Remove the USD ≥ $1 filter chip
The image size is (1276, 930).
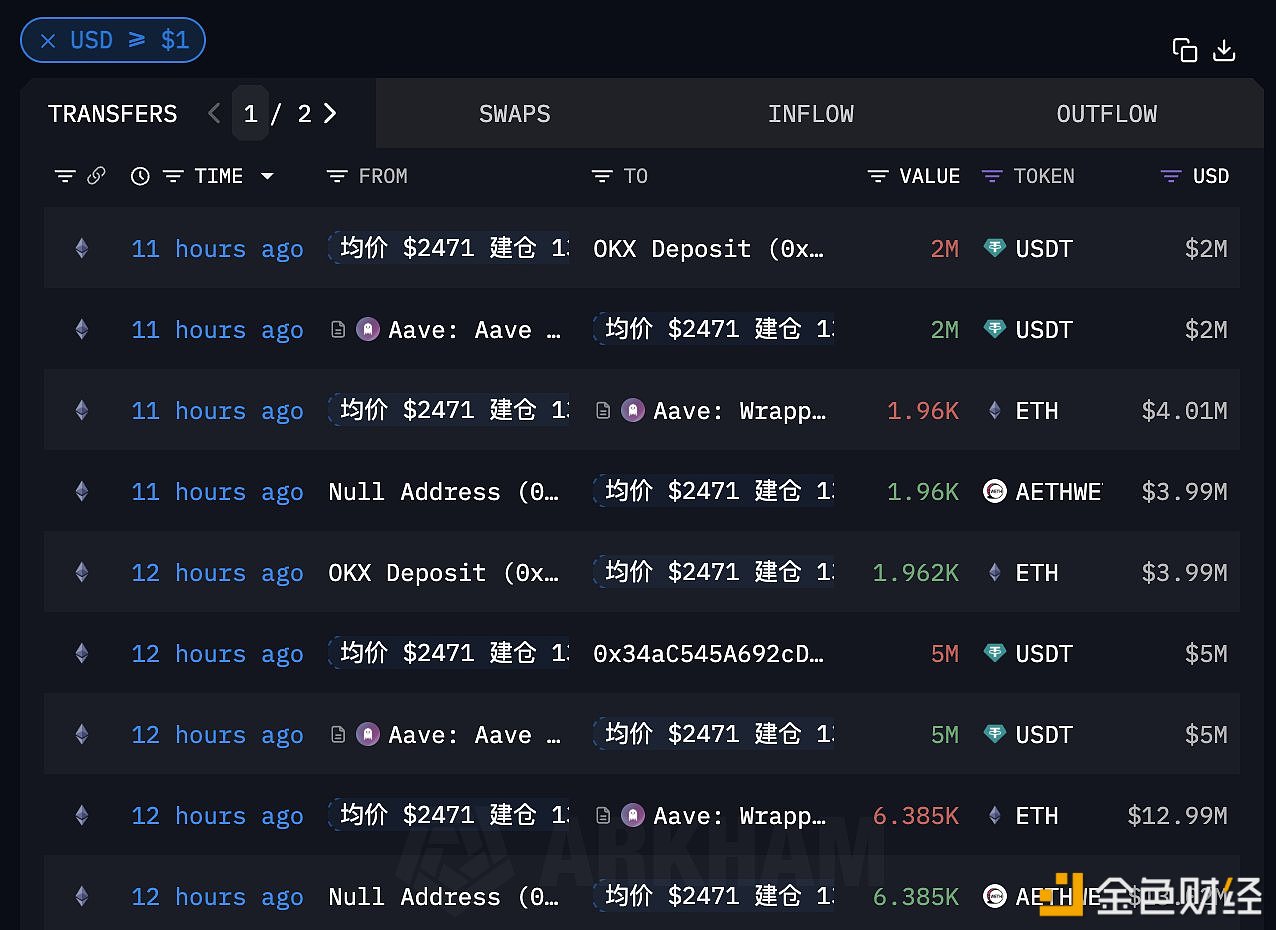[x=47, y=41]
